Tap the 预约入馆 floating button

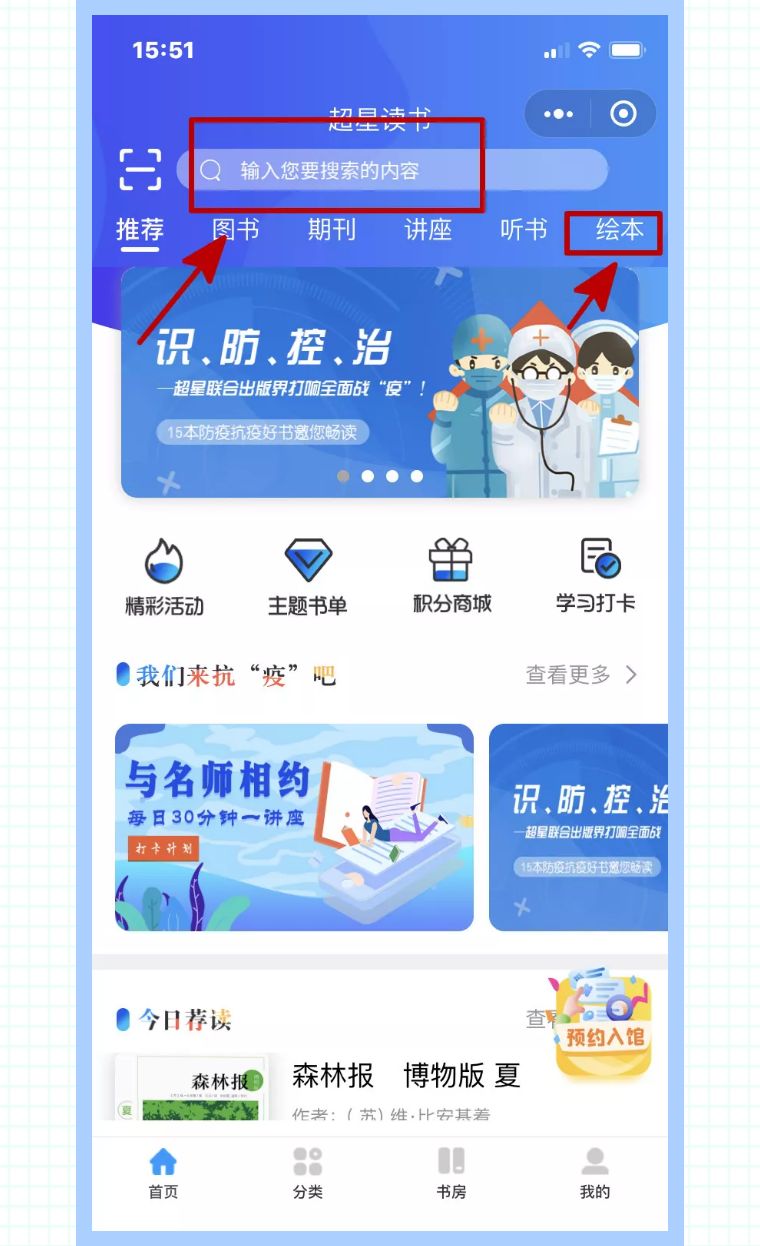[604, 1025]
